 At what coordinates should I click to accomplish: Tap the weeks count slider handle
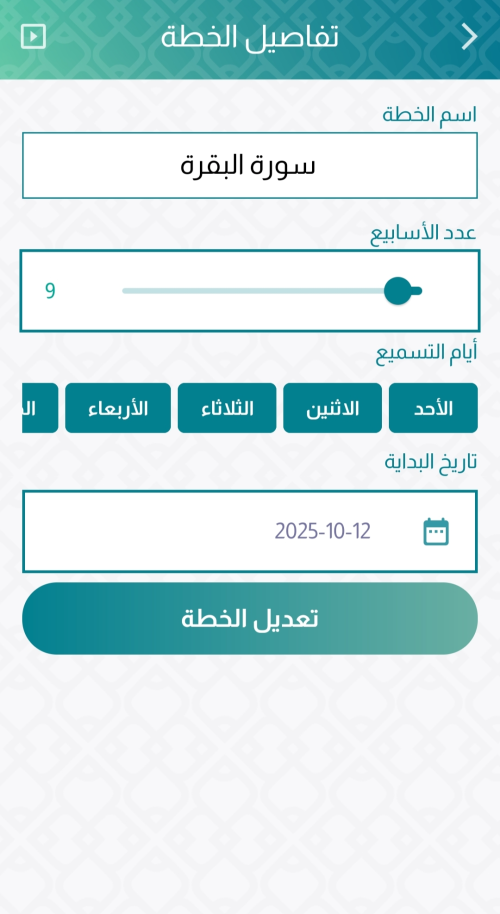point(399,290)
